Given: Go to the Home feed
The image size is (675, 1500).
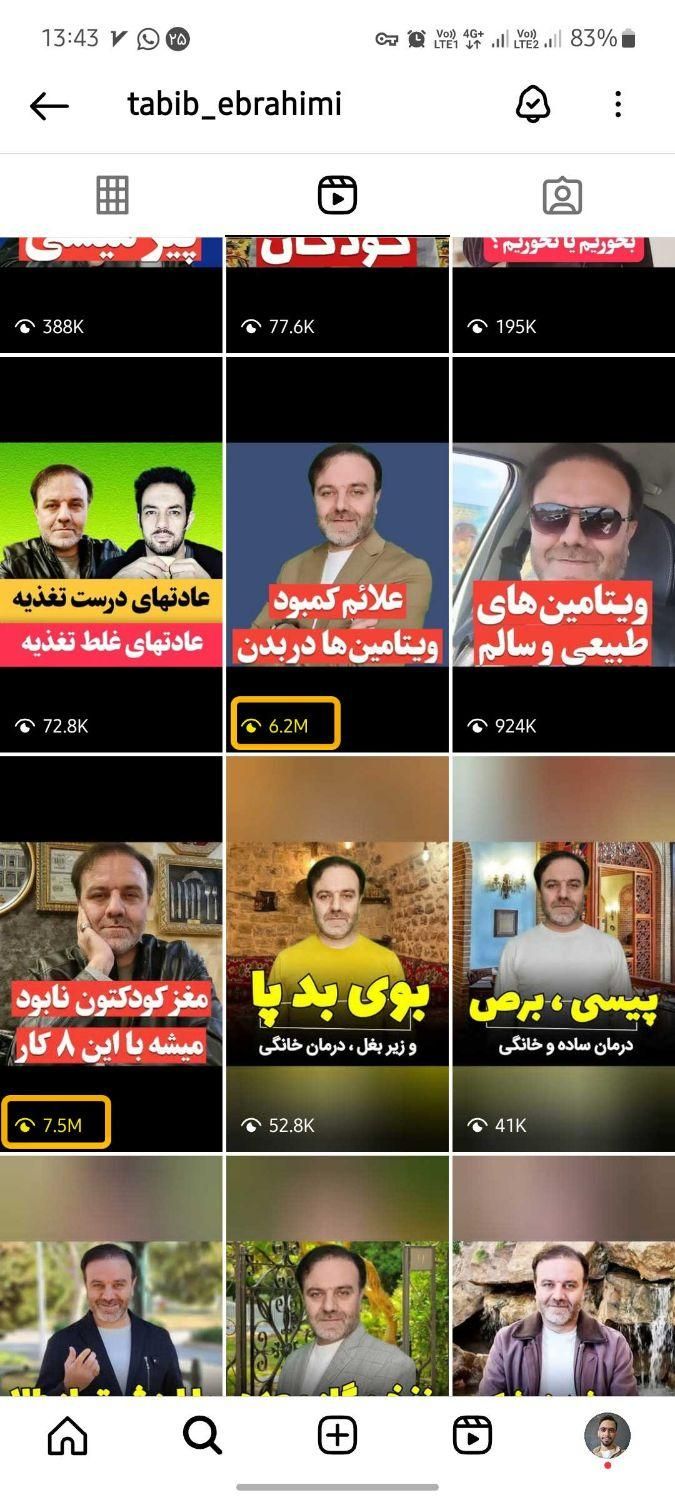Looking at the screenshot, I should [x=68, y=1437].
